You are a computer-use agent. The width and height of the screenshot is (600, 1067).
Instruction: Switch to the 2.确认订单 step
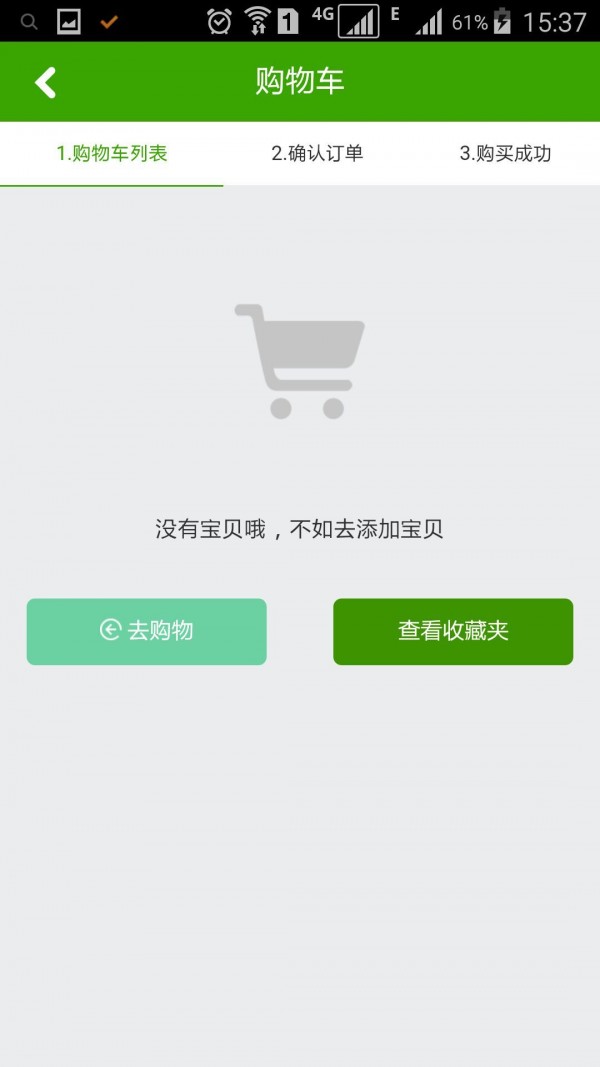coord(317,153)
